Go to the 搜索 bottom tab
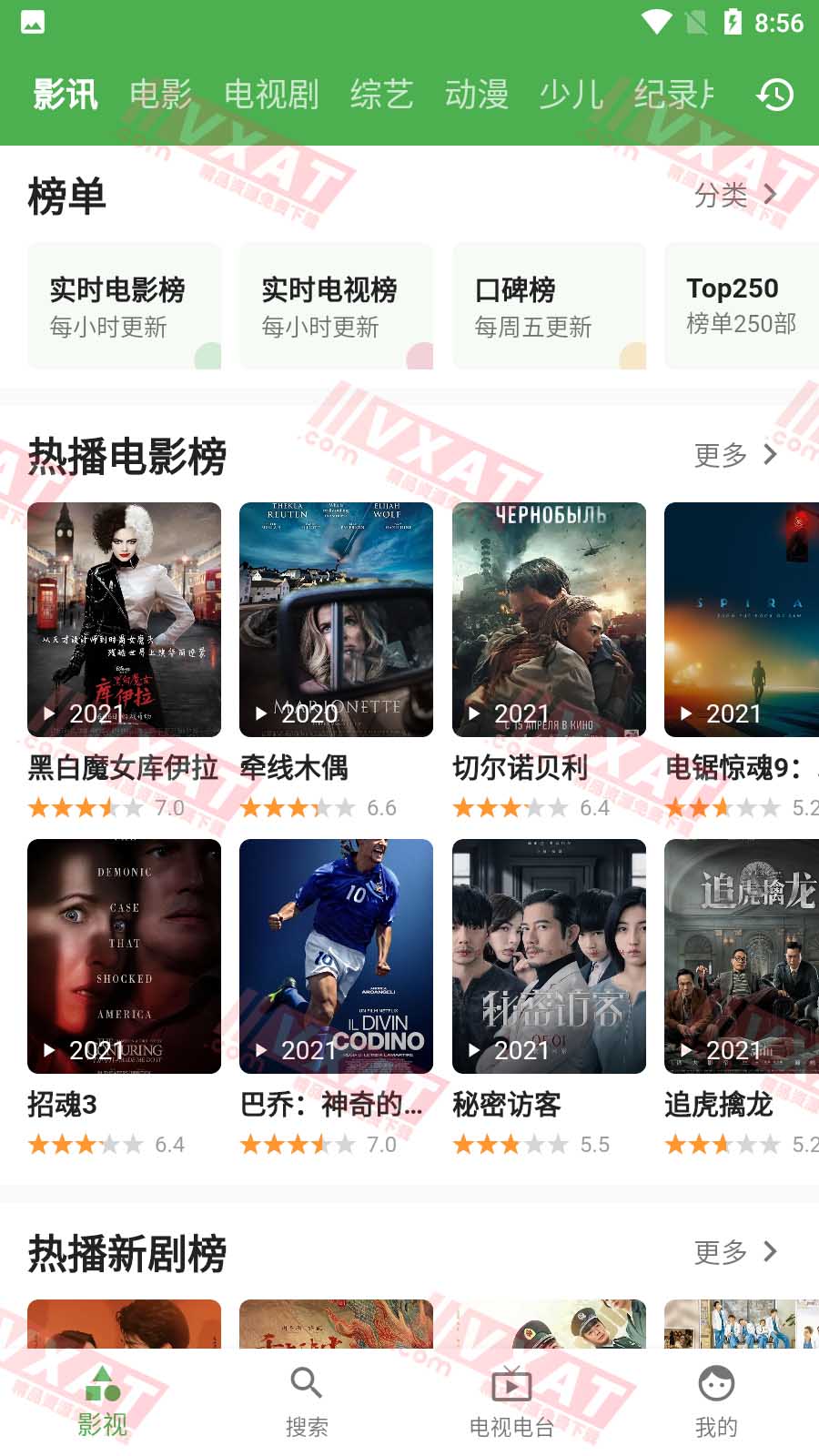Screen dimensions: 819x1456 307,1401
